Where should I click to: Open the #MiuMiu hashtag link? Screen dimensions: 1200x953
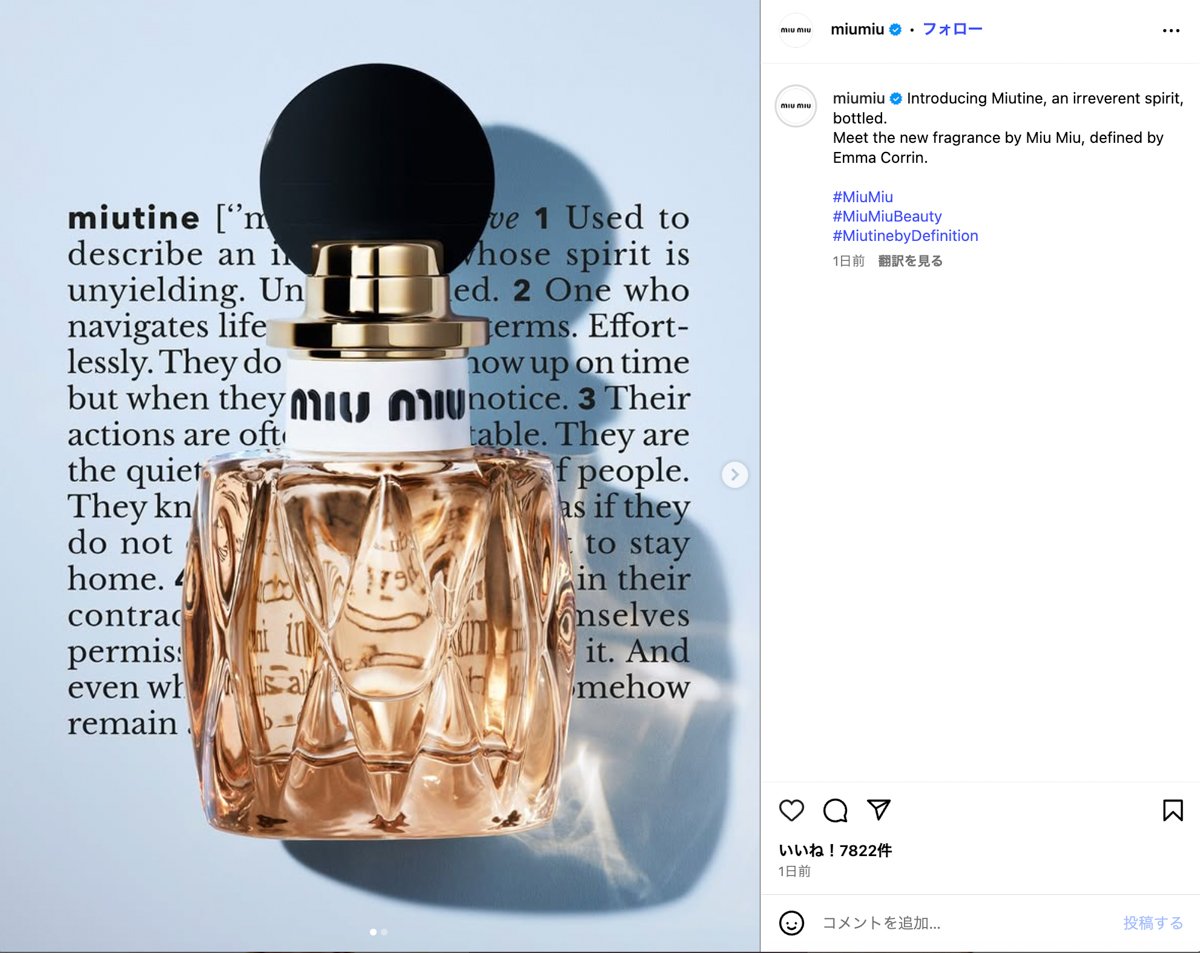click(x=862, y=197)
